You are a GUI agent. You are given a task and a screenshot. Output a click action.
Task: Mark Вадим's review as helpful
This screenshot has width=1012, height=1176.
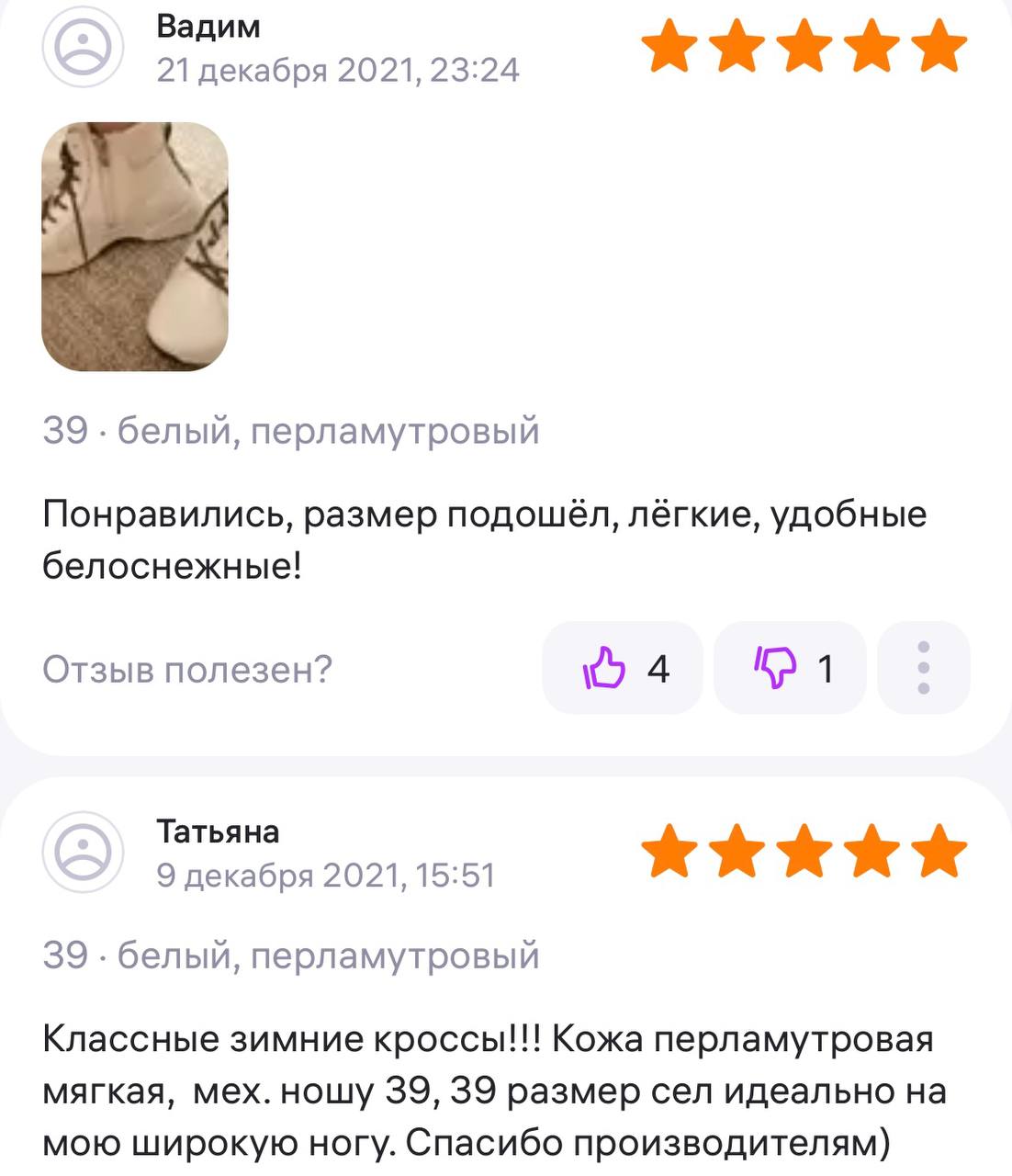(x=623, y=668)
